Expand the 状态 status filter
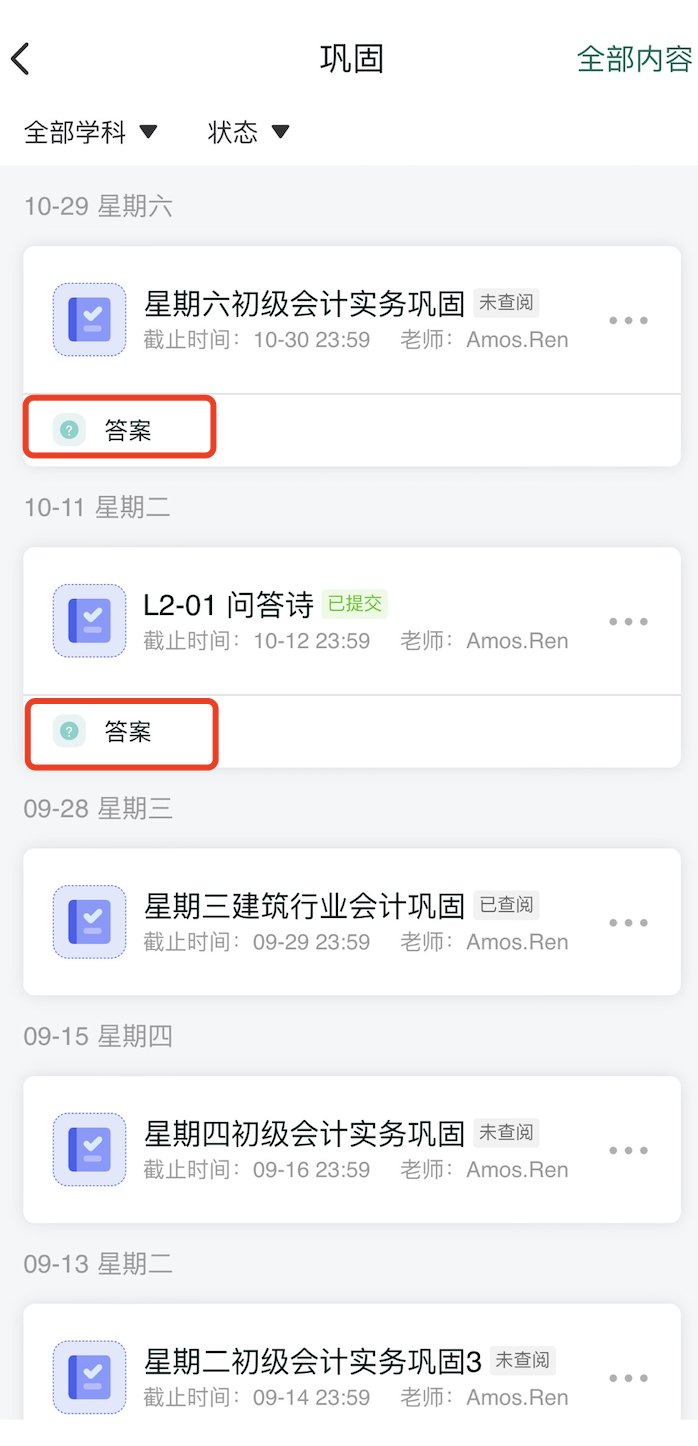The height and width of the screenshot is (1446, 698). (x=248, y=132)
